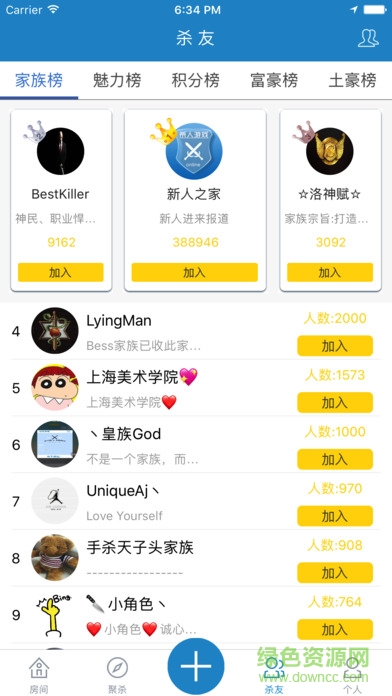Switch to the 魅力榜 tab
Screen dimensions: 392x696
pos(117,80)
